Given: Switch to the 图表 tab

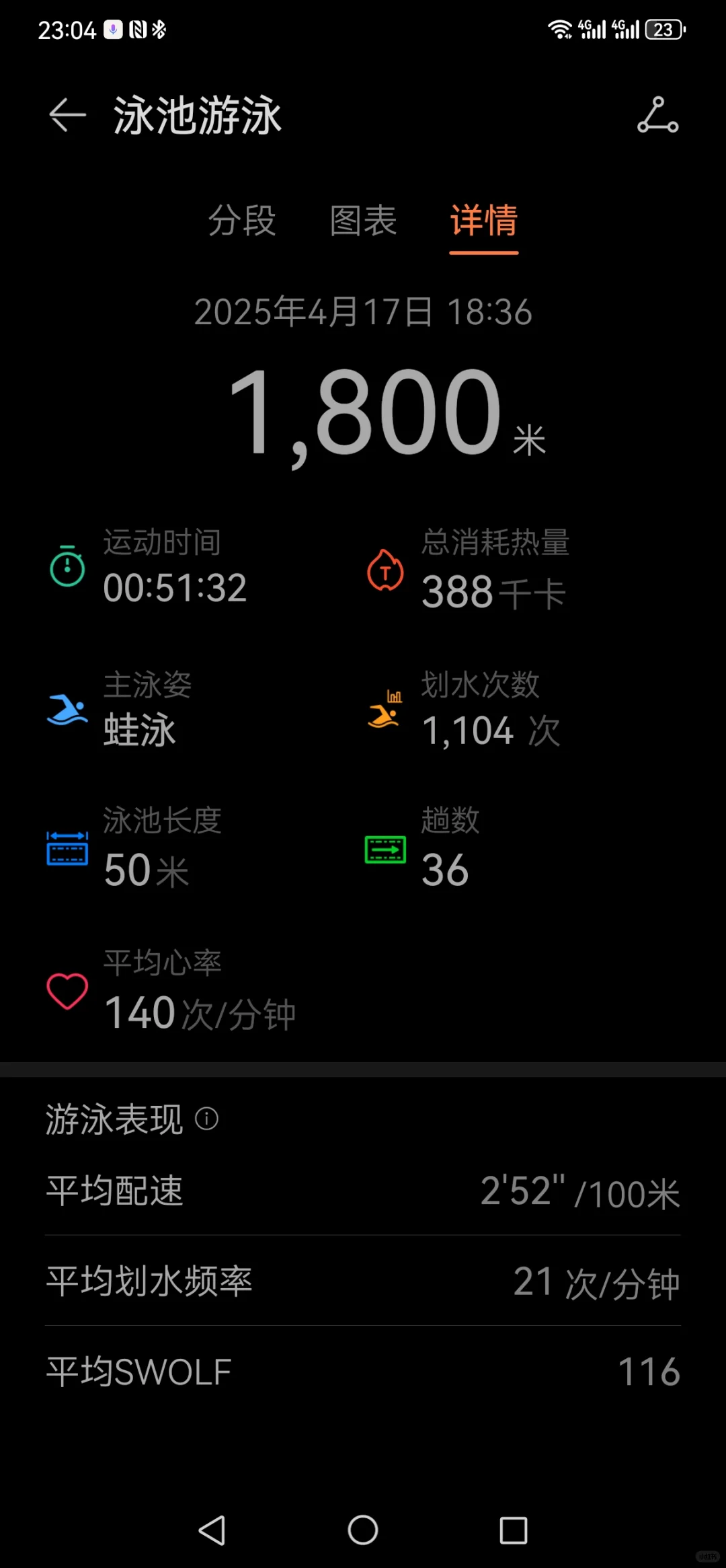Looking at the screenshot, I should tap(363, 221).
